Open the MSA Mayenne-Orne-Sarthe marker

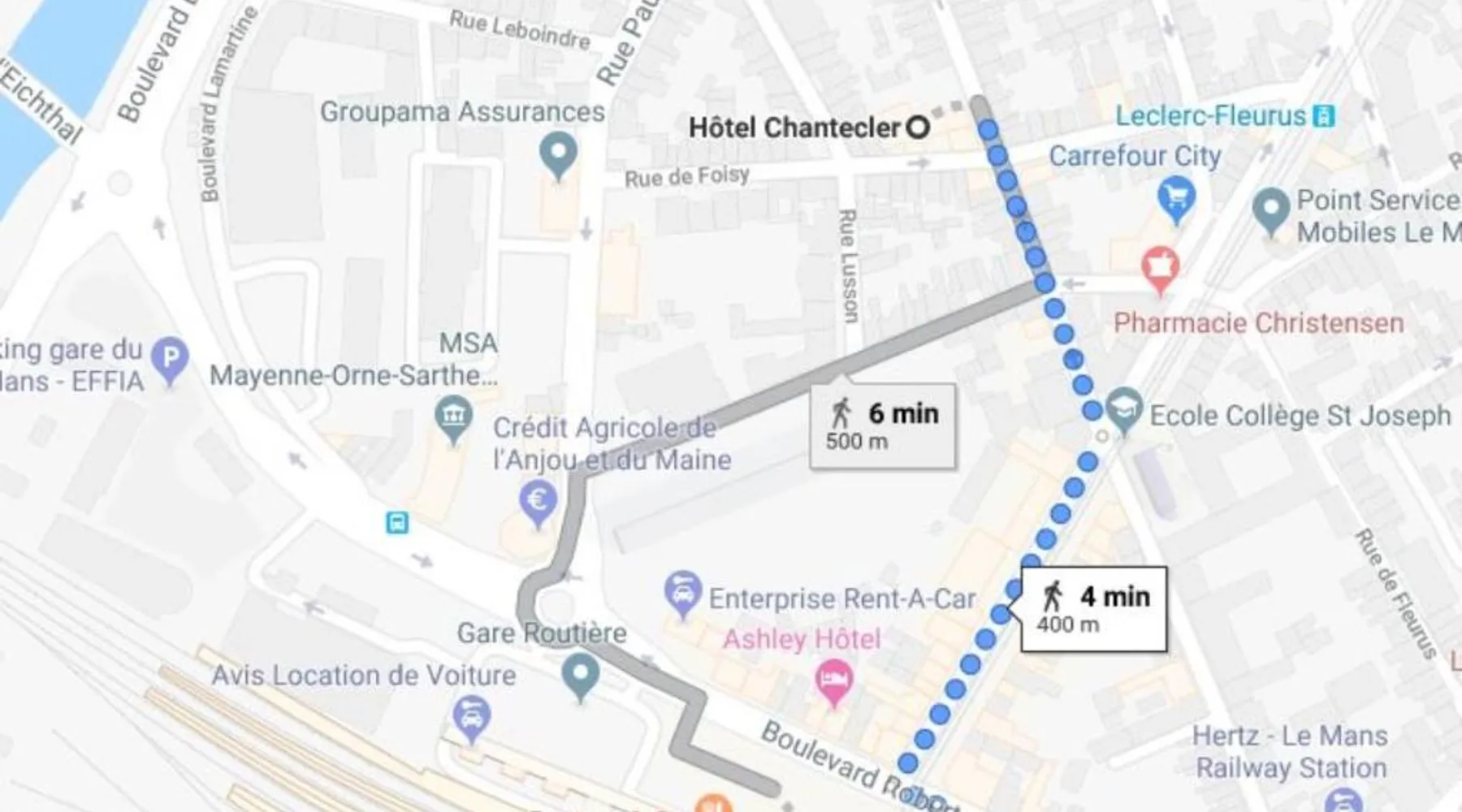(452, 418)
